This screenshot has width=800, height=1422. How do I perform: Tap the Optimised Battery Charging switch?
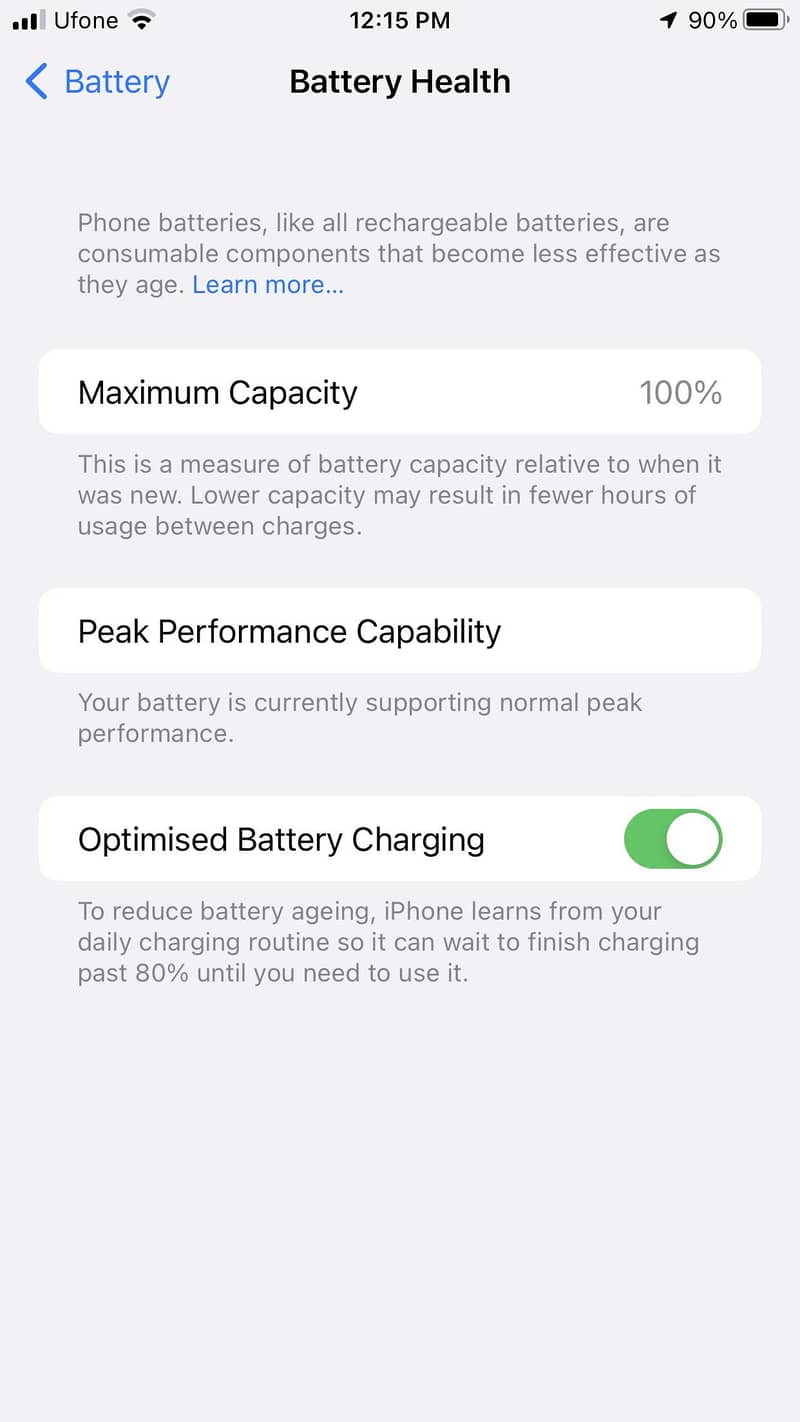coord(674,839)
